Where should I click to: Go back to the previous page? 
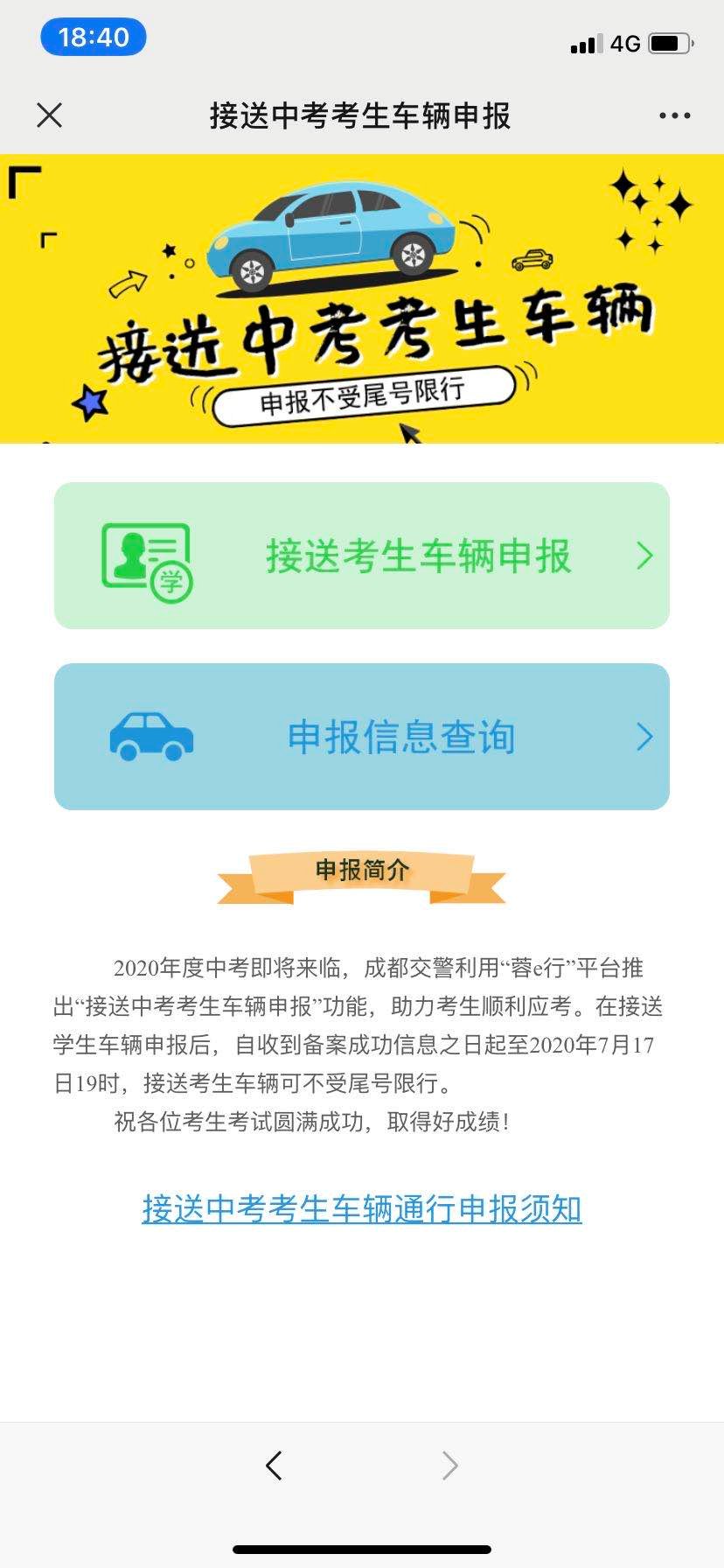(275, 1465)
